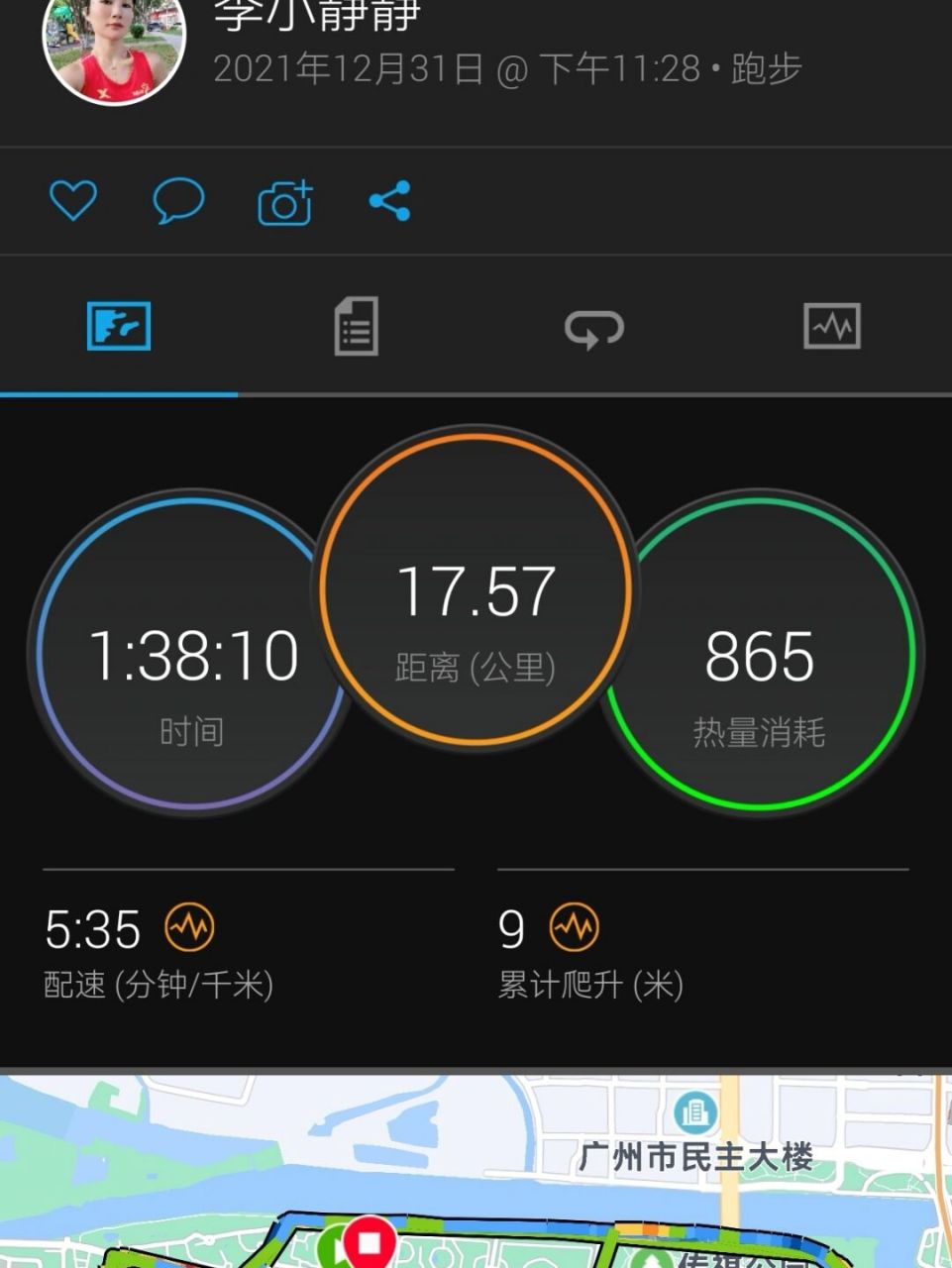
Task: Click the orange 17.57 distance circle
Action: (x=476, y=589)
